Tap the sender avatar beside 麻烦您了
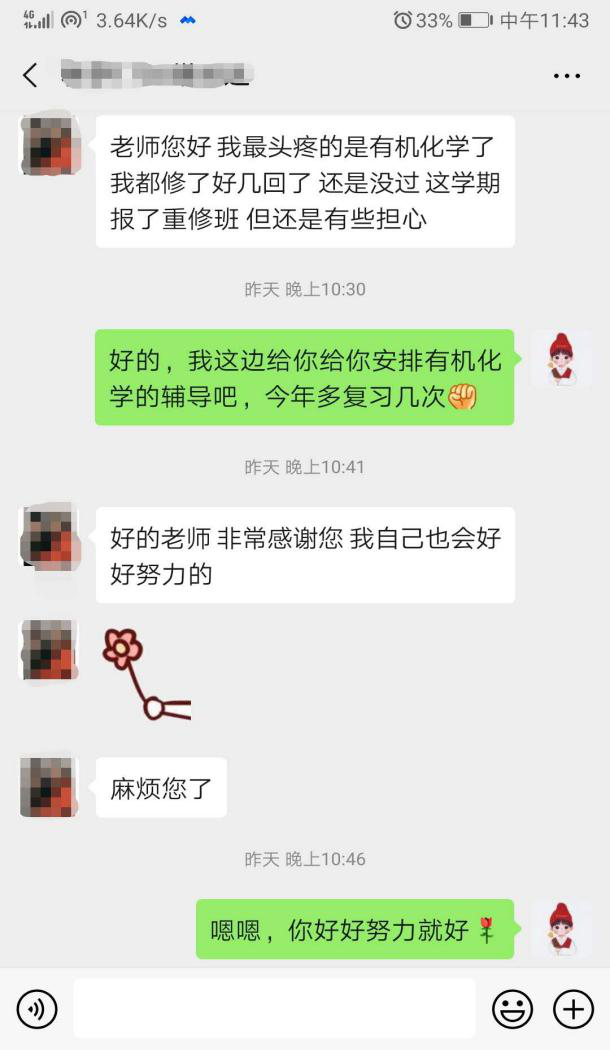The height and width of the screenshot is (1050, 610). (x=47, y=787)
